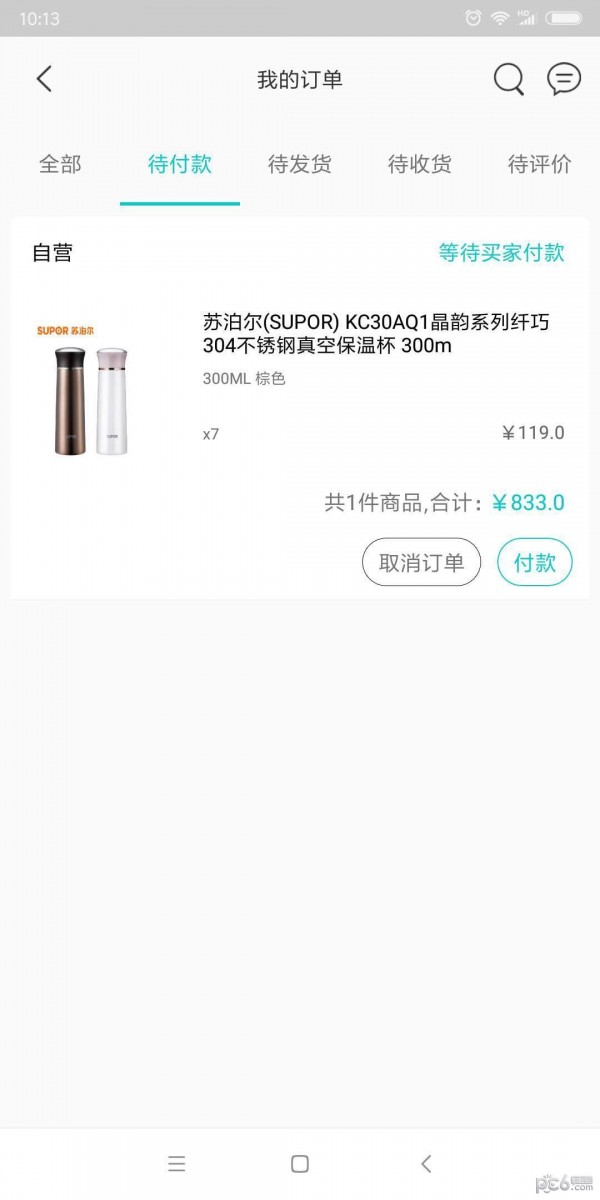Tap the system home button
This screenshot has width=600, height=1200.
[299, 1163]
